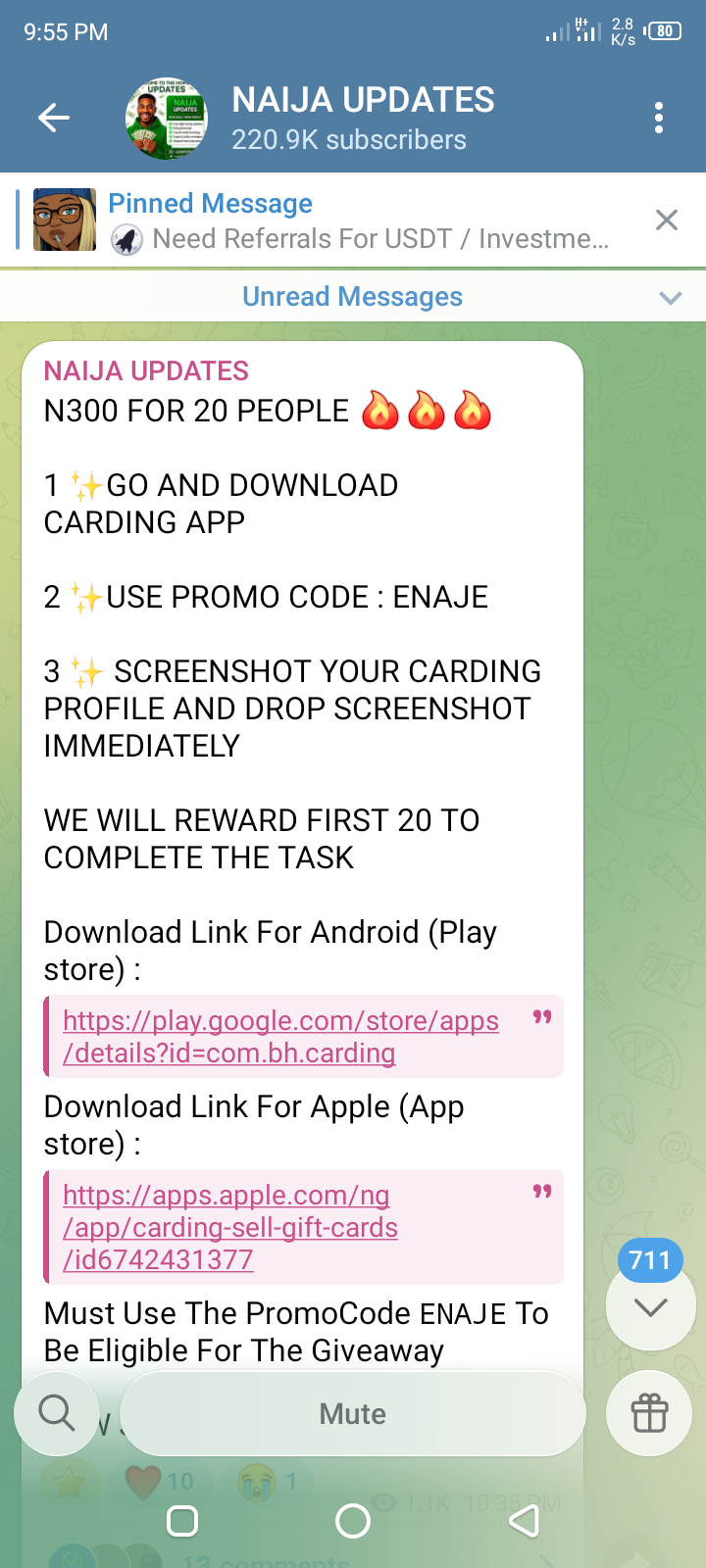
Task: Jump to latest messages with 711 badge
Action: (650, 1305)
